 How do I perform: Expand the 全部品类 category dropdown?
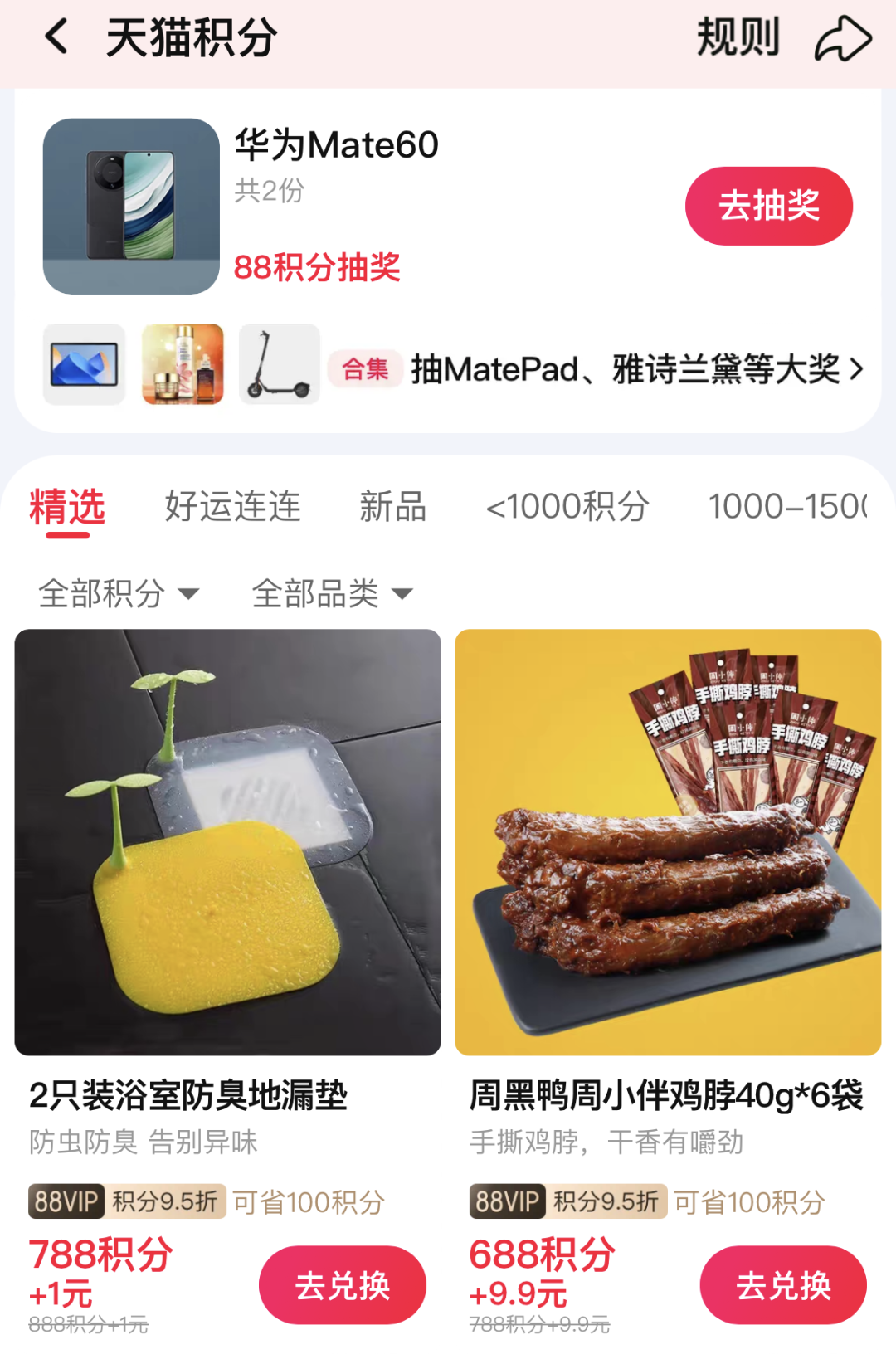[332, 594]
